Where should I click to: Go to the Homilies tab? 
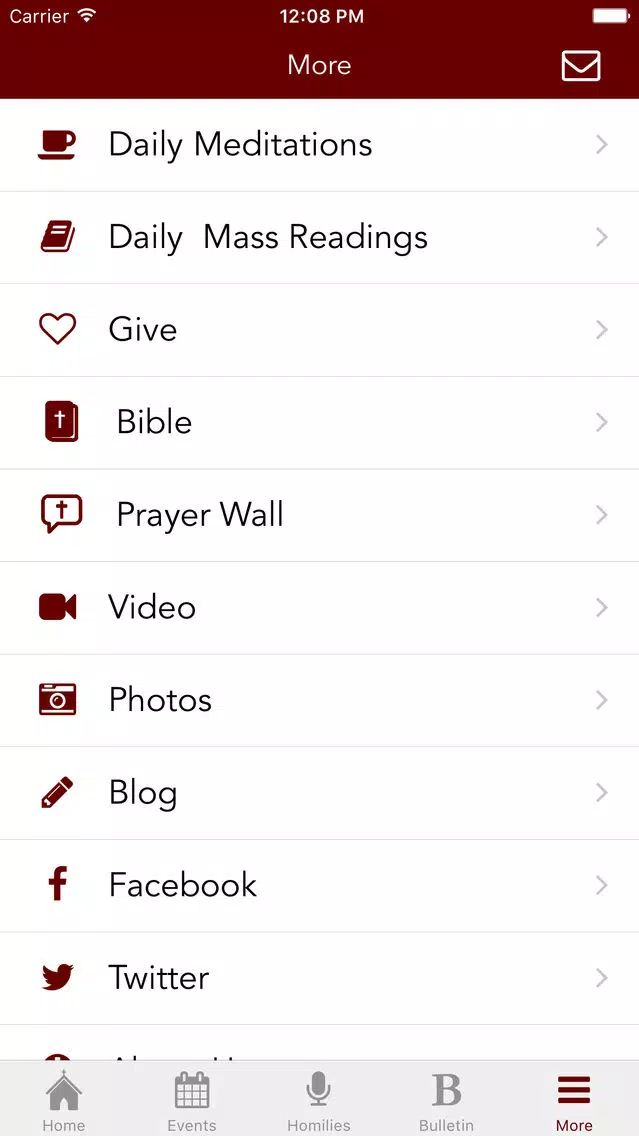(x=319, y=1100)
